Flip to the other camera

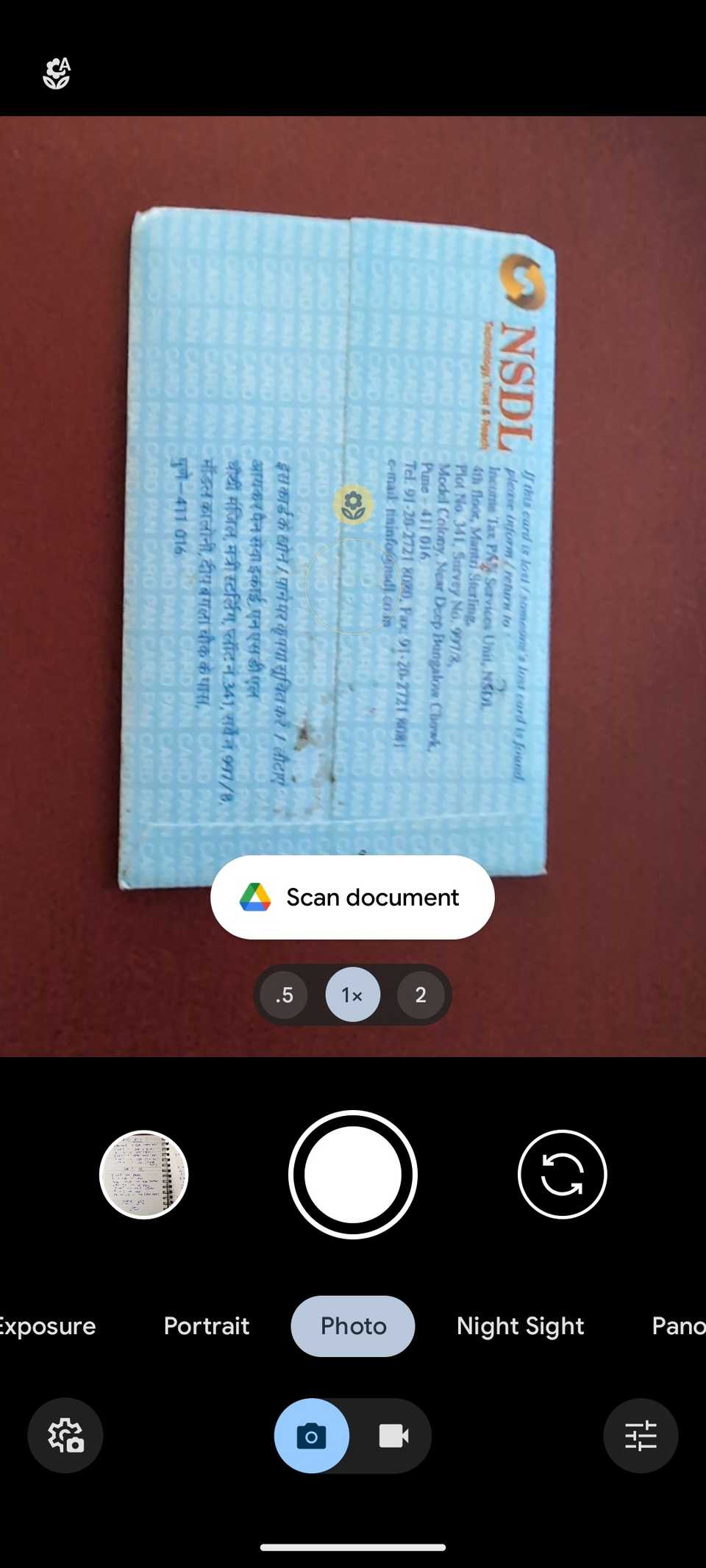(562, 1174)
